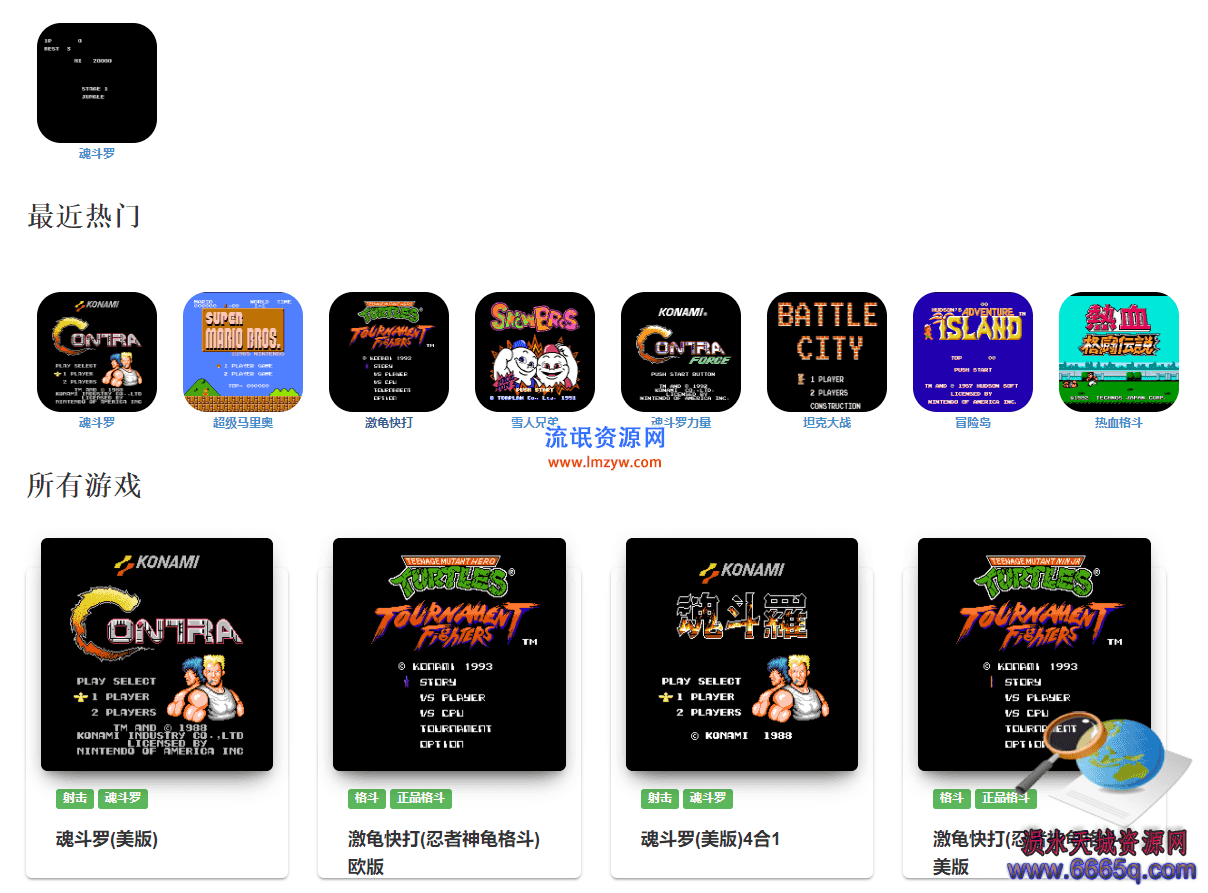Tap the 魂斗罗 tag on 魂斗罗(美版)4合1 card
This screenshot has width=1208, height=893.
coord(708,798)
